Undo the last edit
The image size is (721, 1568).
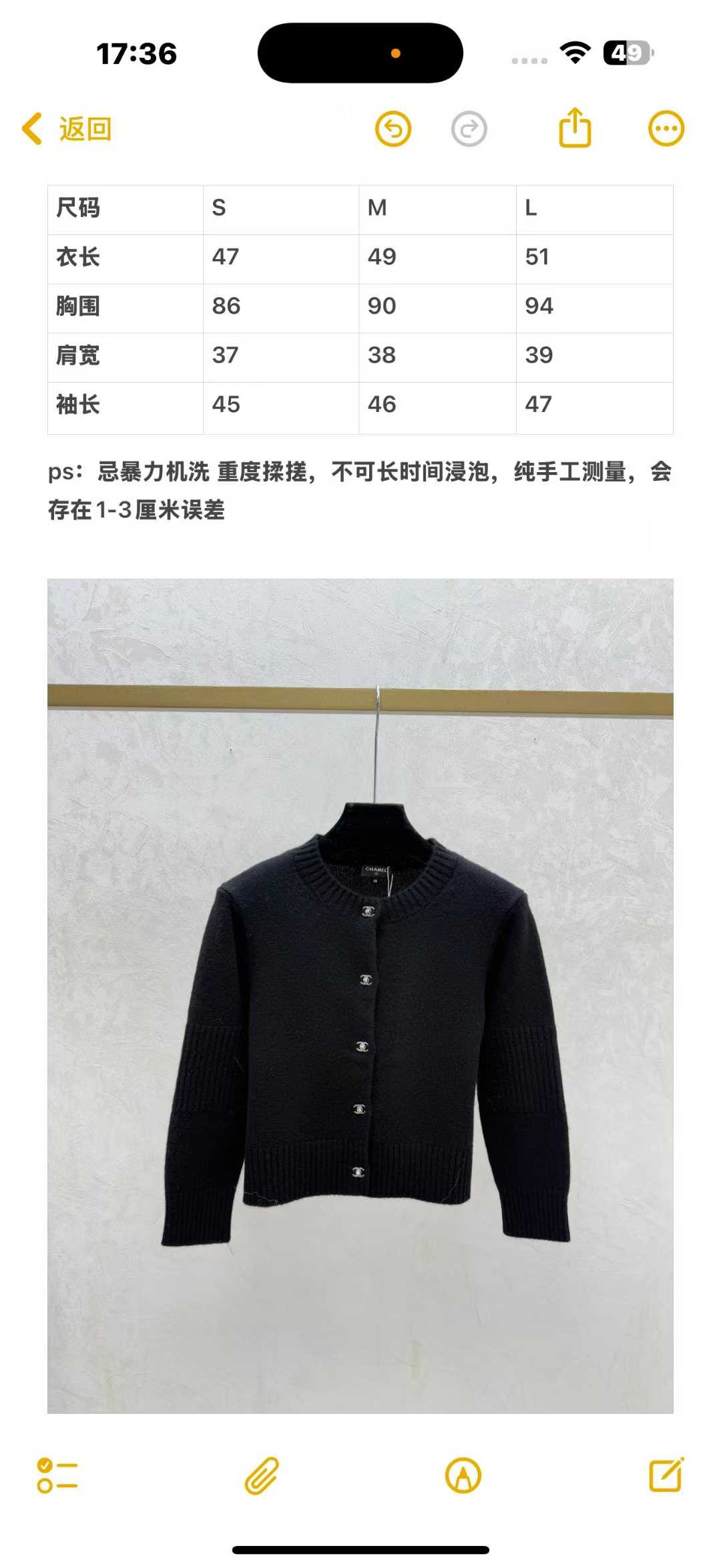coord(393,129)
